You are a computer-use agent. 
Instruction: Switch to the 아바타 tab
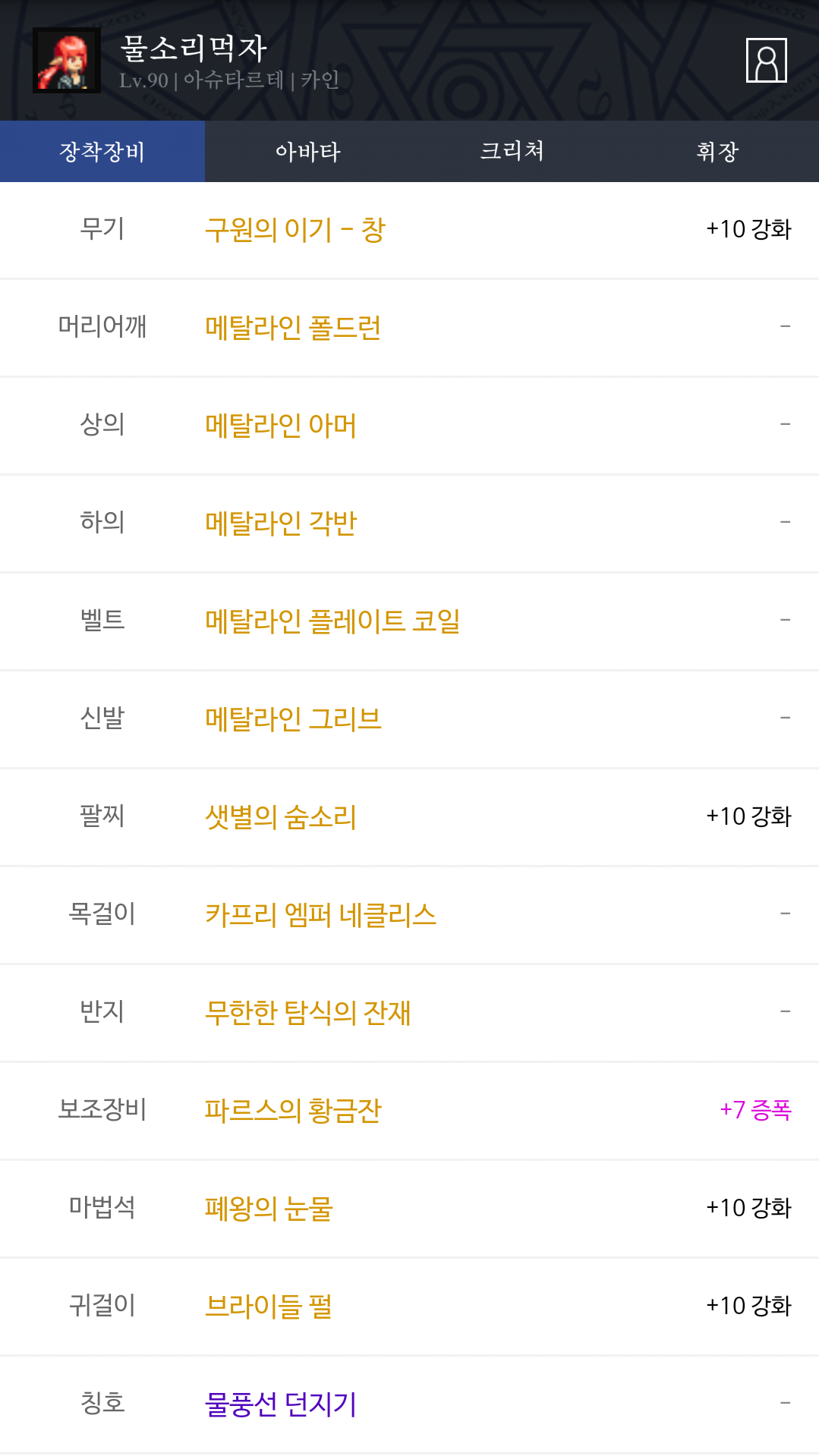(x=307, y=152)
